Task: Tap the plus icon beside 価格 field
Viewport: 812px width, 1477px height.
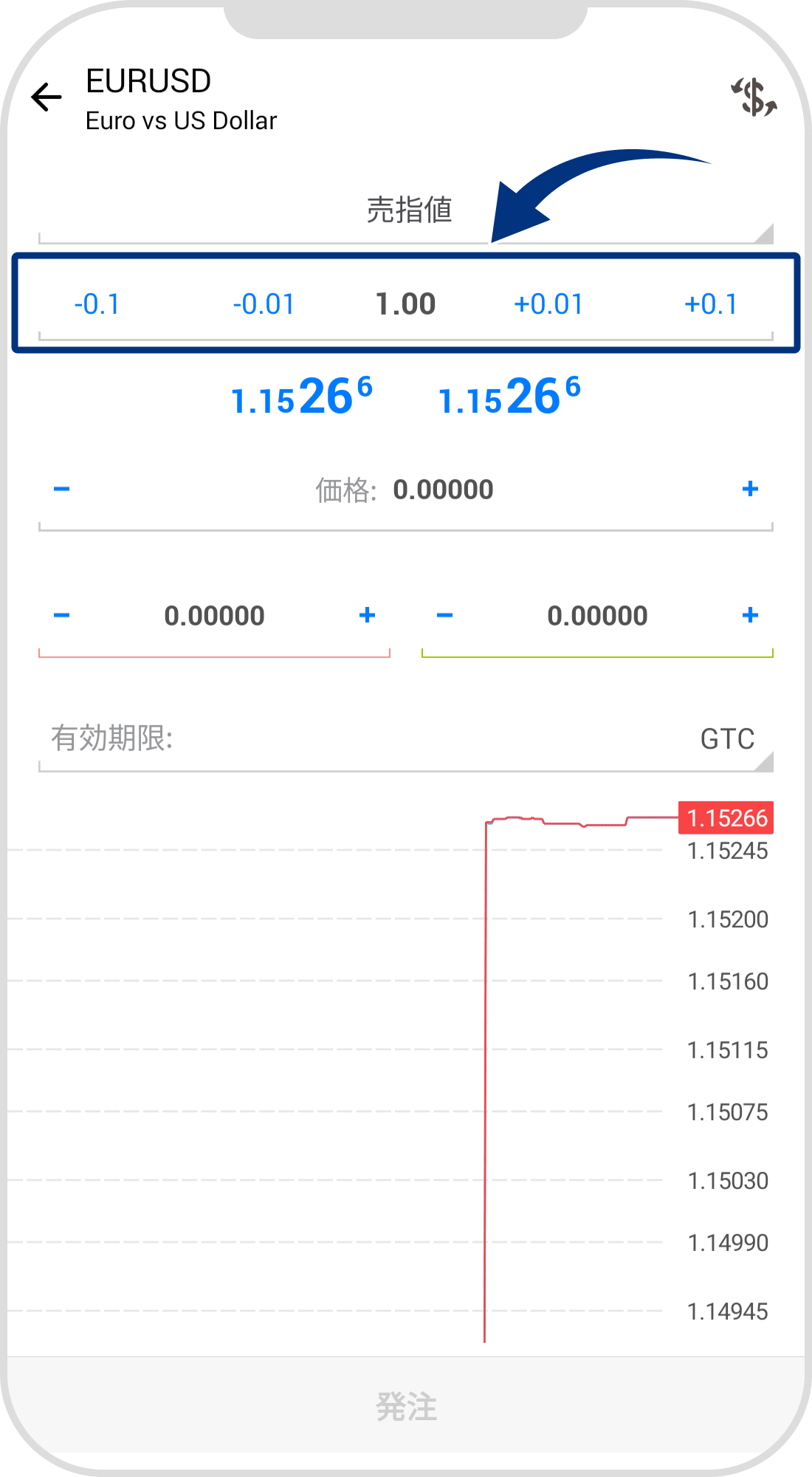Action: (750, 488)
